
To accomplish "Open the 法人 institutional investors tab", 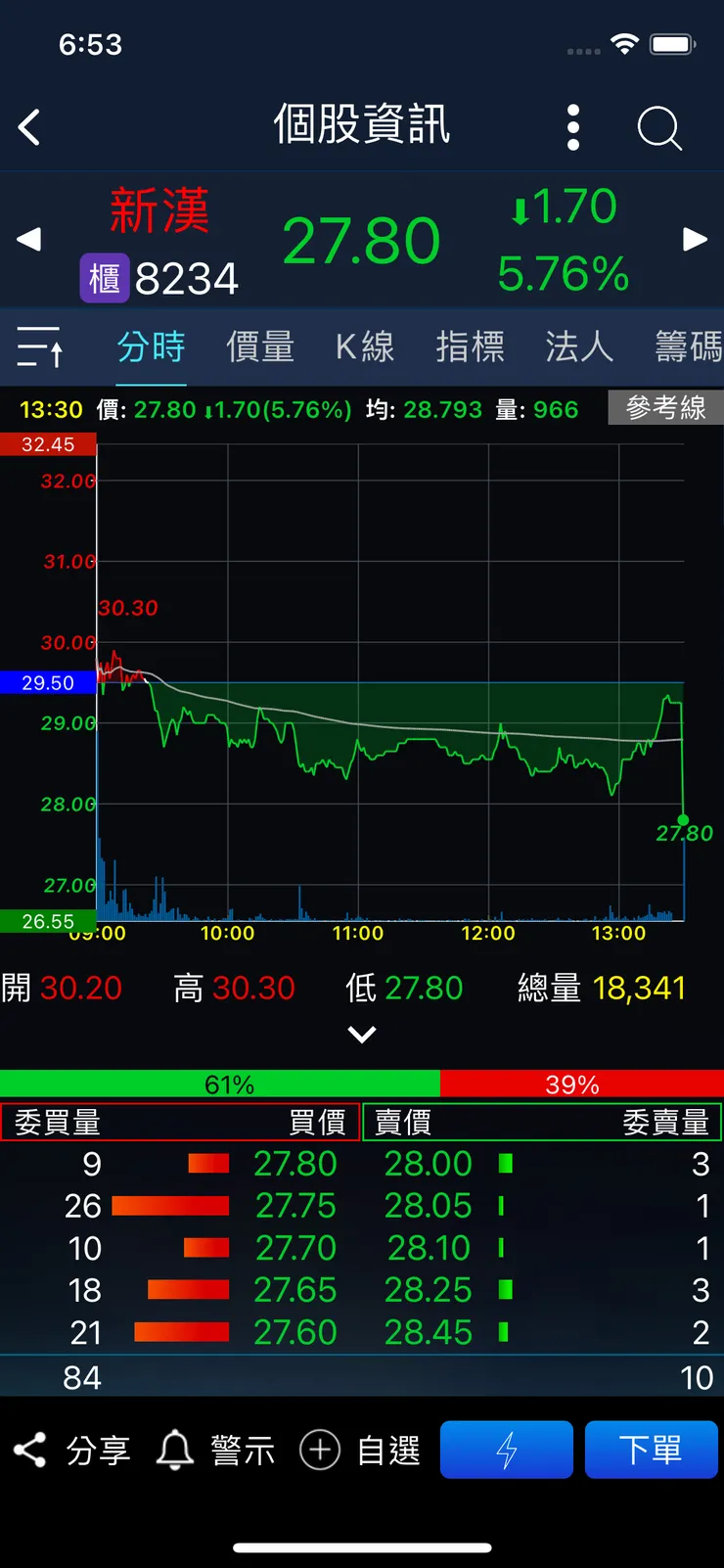I will coord(578,347).
